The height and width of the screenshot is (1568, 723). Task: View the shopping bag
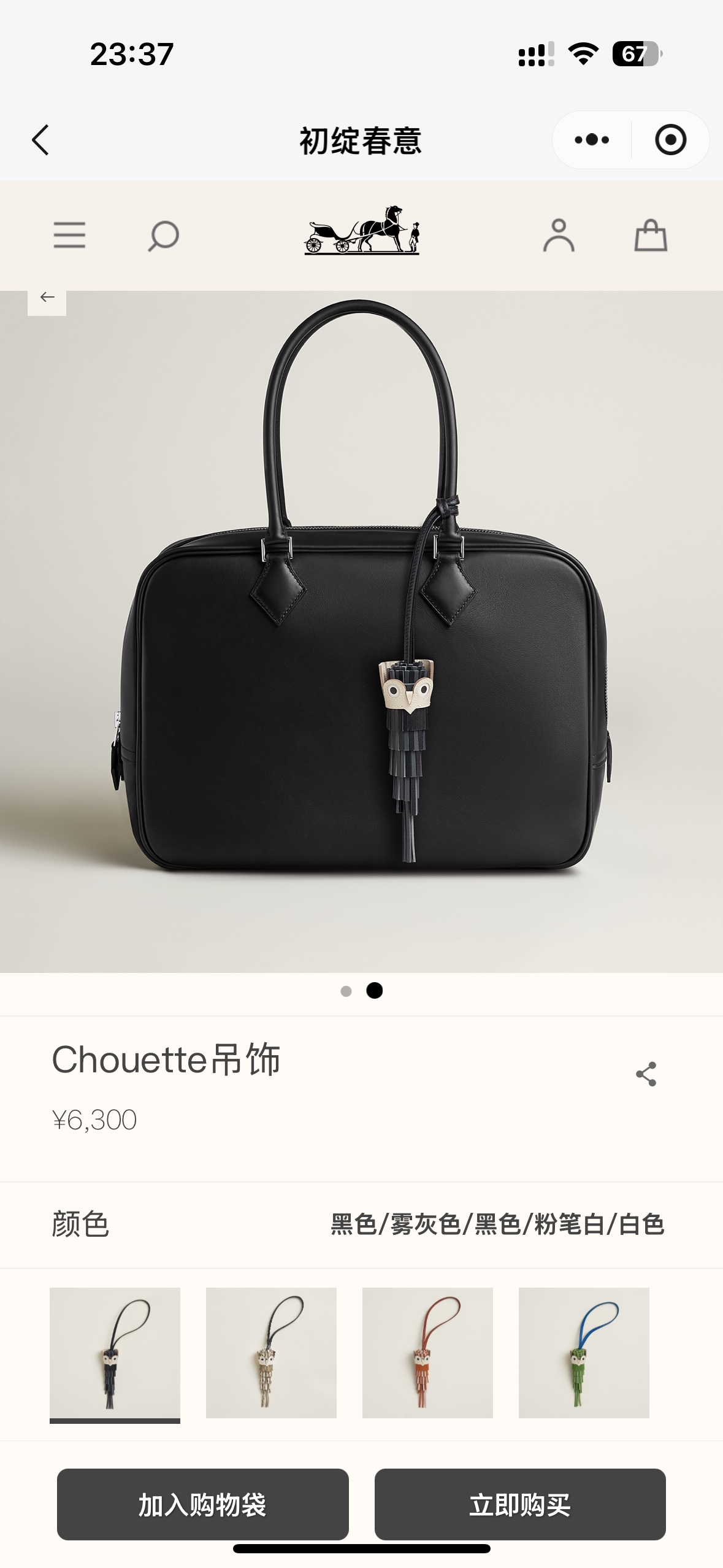pos(651,236)
